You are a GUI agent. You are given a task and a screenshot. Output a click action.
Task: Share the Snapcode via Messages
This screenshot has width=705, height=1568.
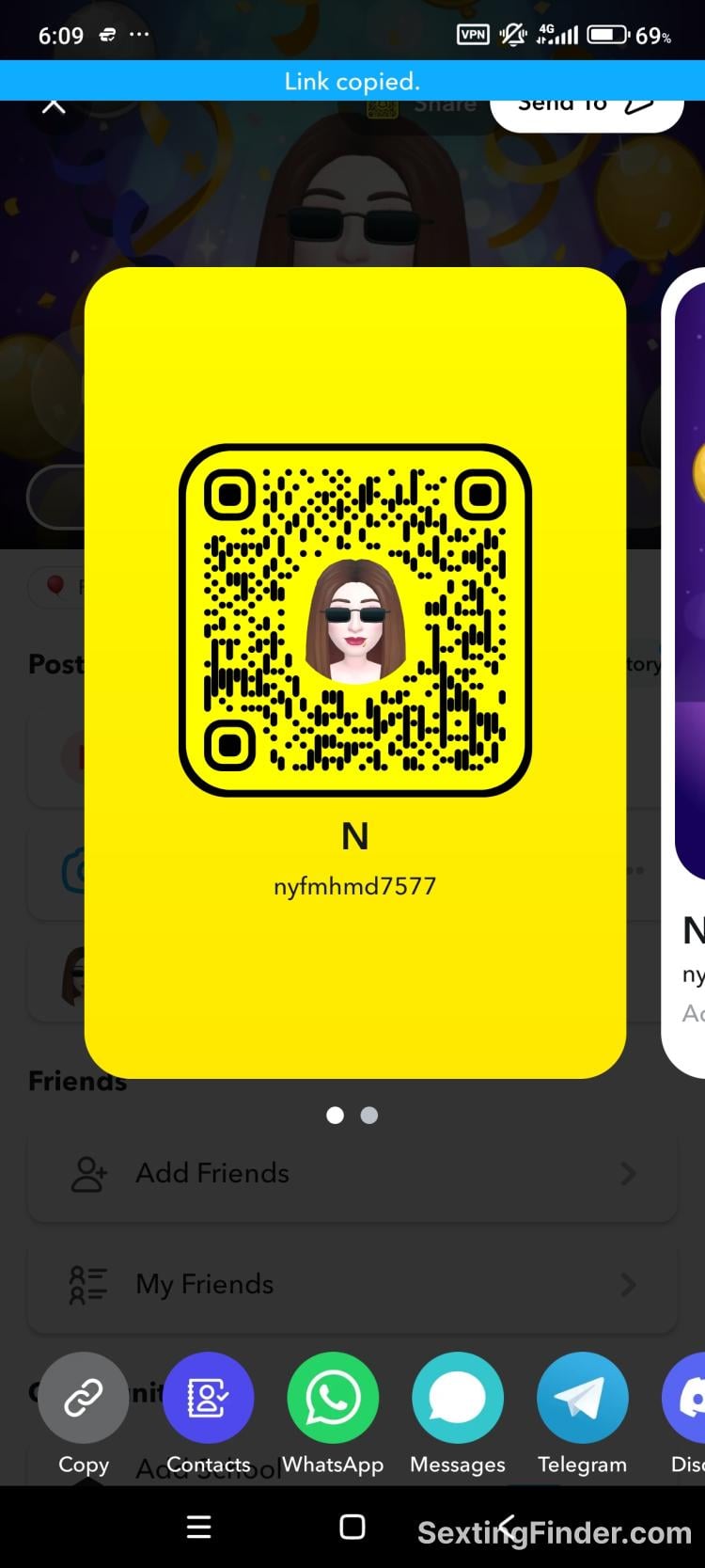tap(458, 1399)
